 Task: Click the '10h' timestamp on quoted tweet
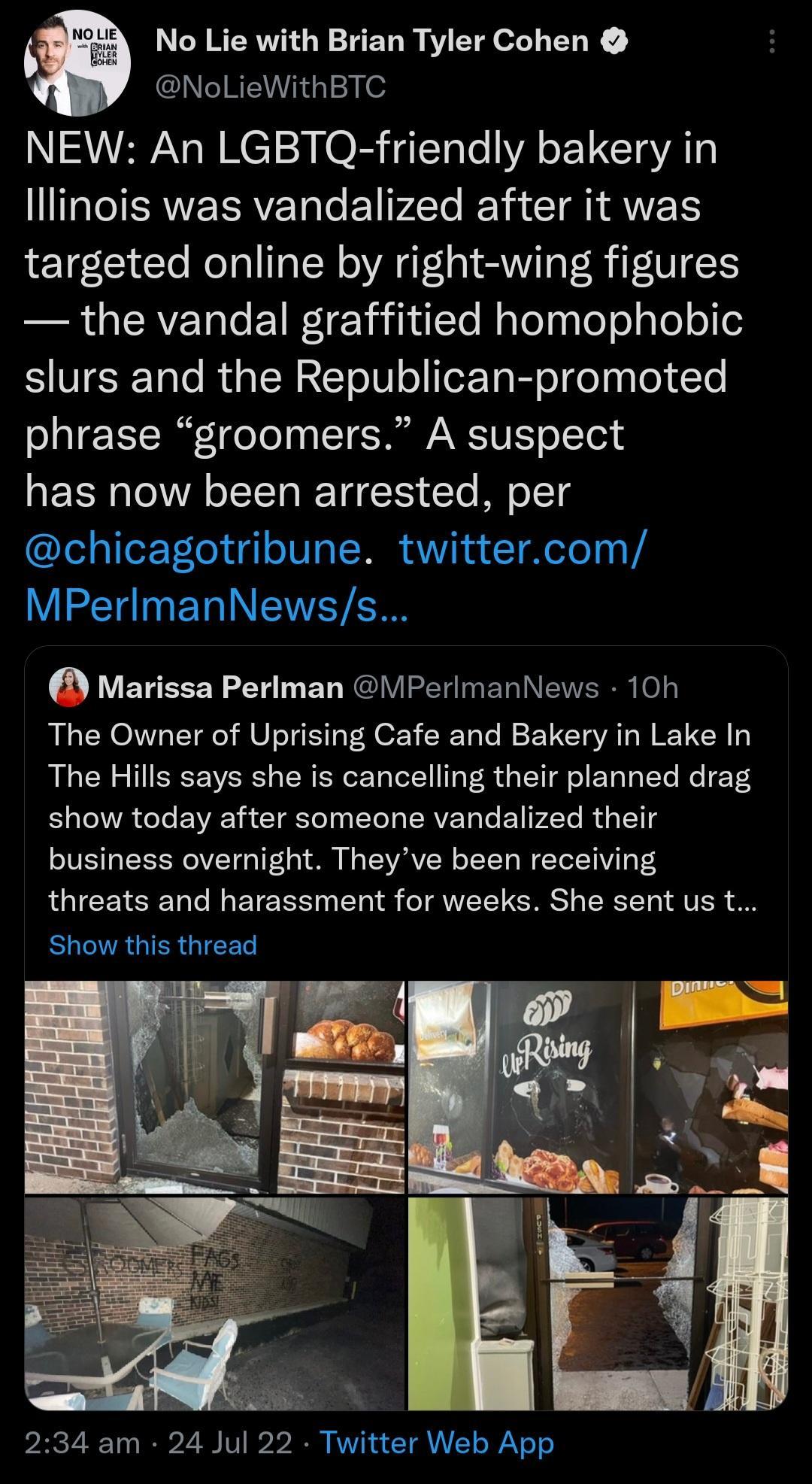[x=650, y=687]
